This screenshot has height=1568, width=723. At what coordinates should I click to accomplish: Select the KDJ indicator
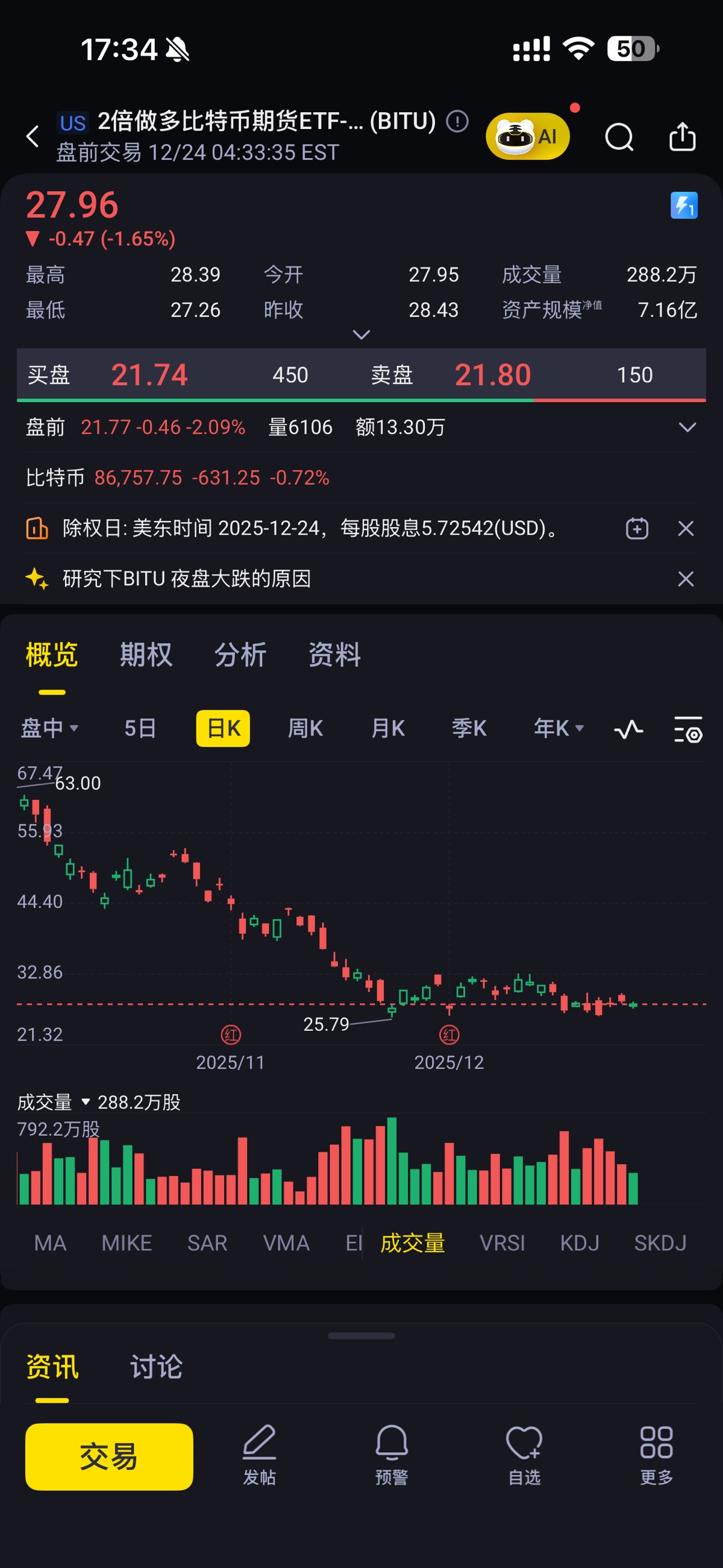580,1243
